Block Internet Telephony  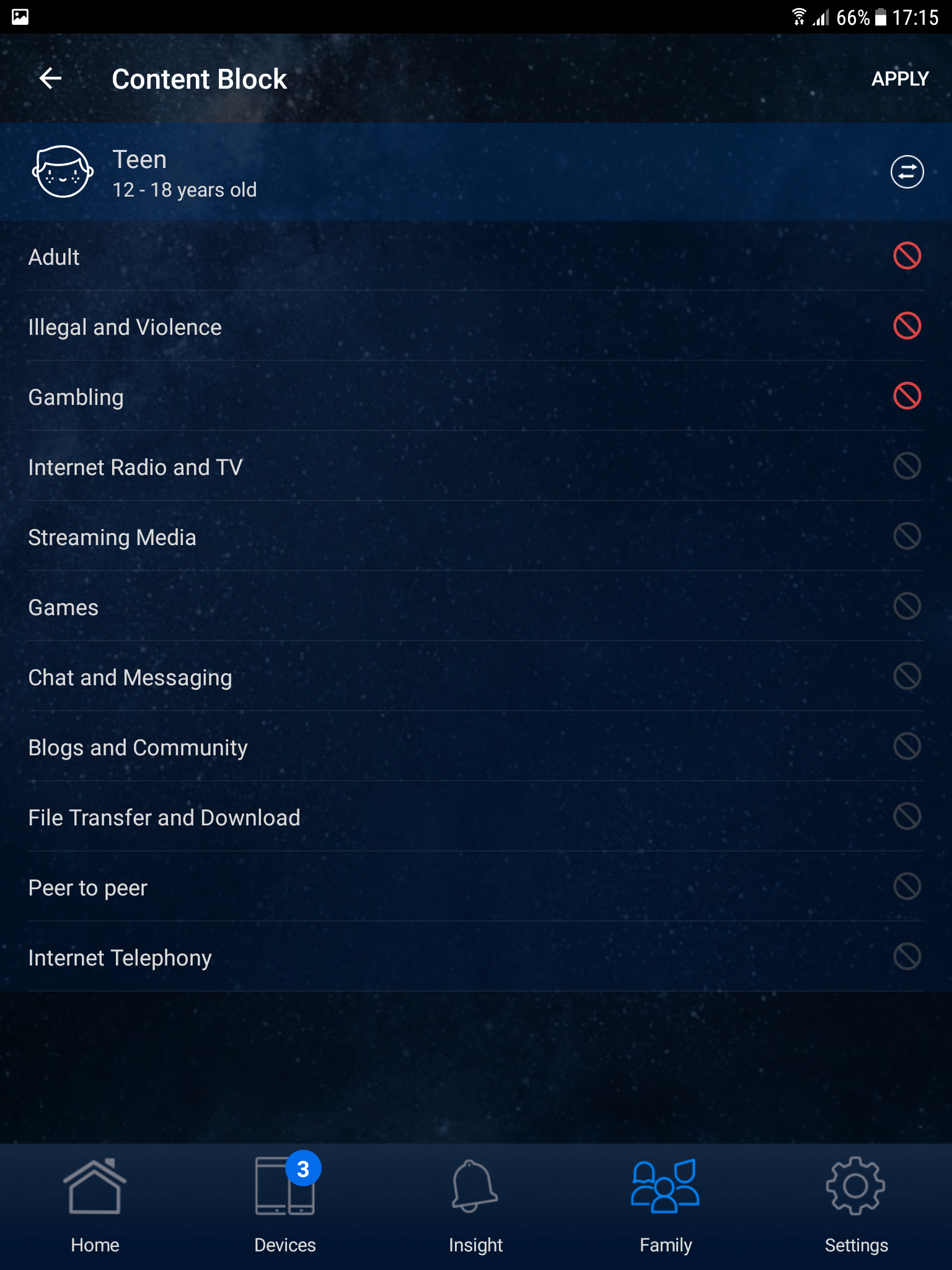point(907,957)
